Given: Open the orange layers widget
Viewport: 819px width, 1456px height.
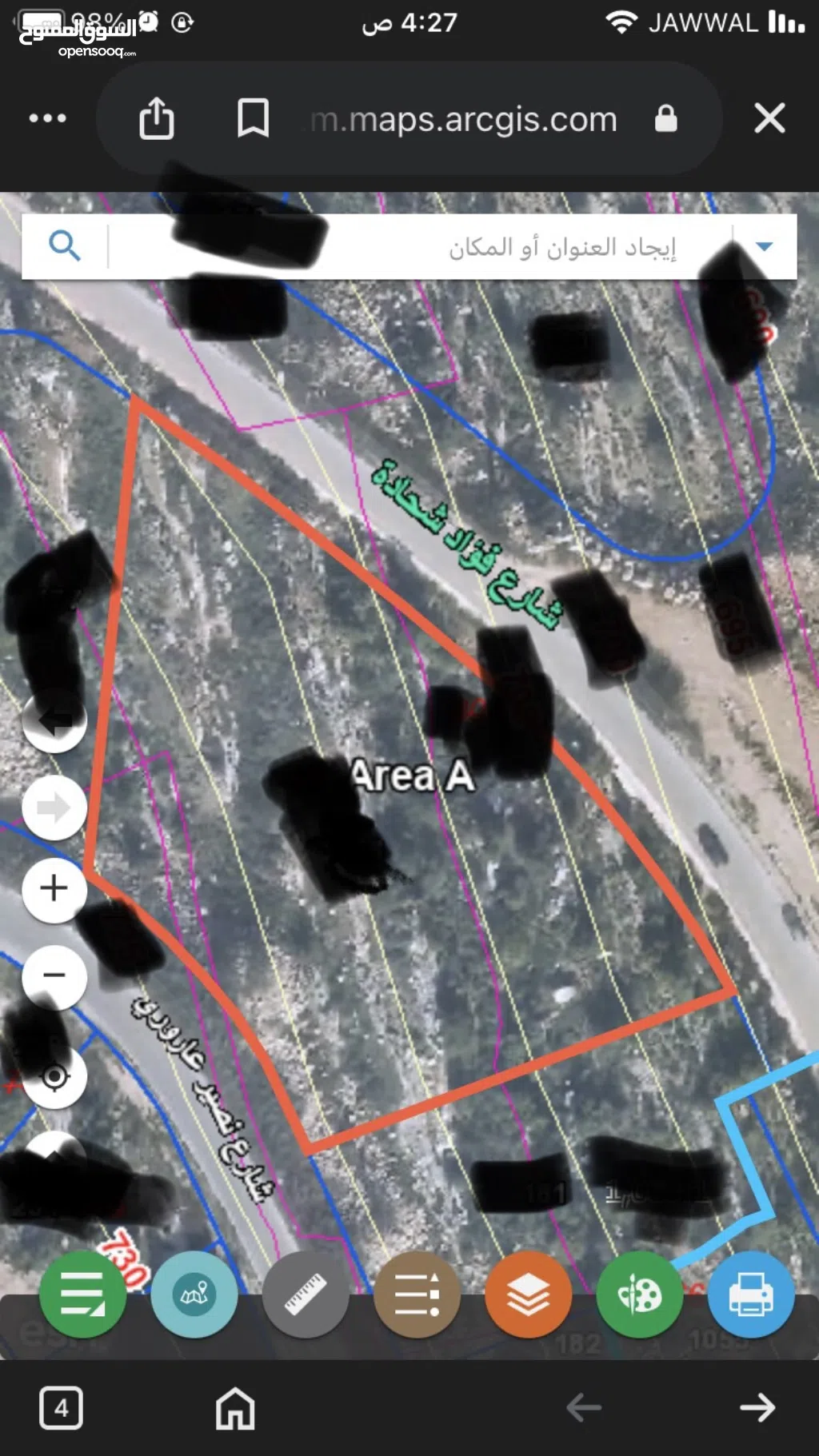Looking at the screenshot, I should click(528, 1294).
